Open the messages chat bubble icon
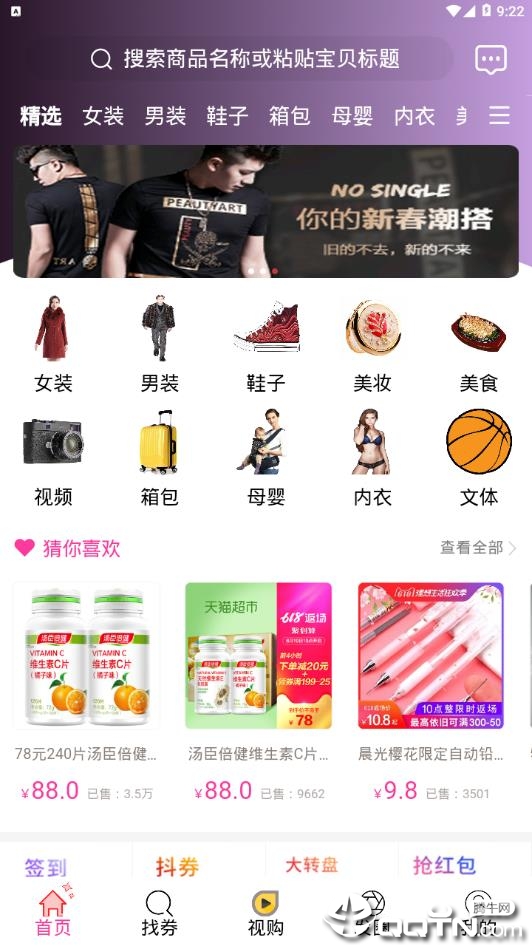The width and height of the screenshot is (532, 946). 490,59
